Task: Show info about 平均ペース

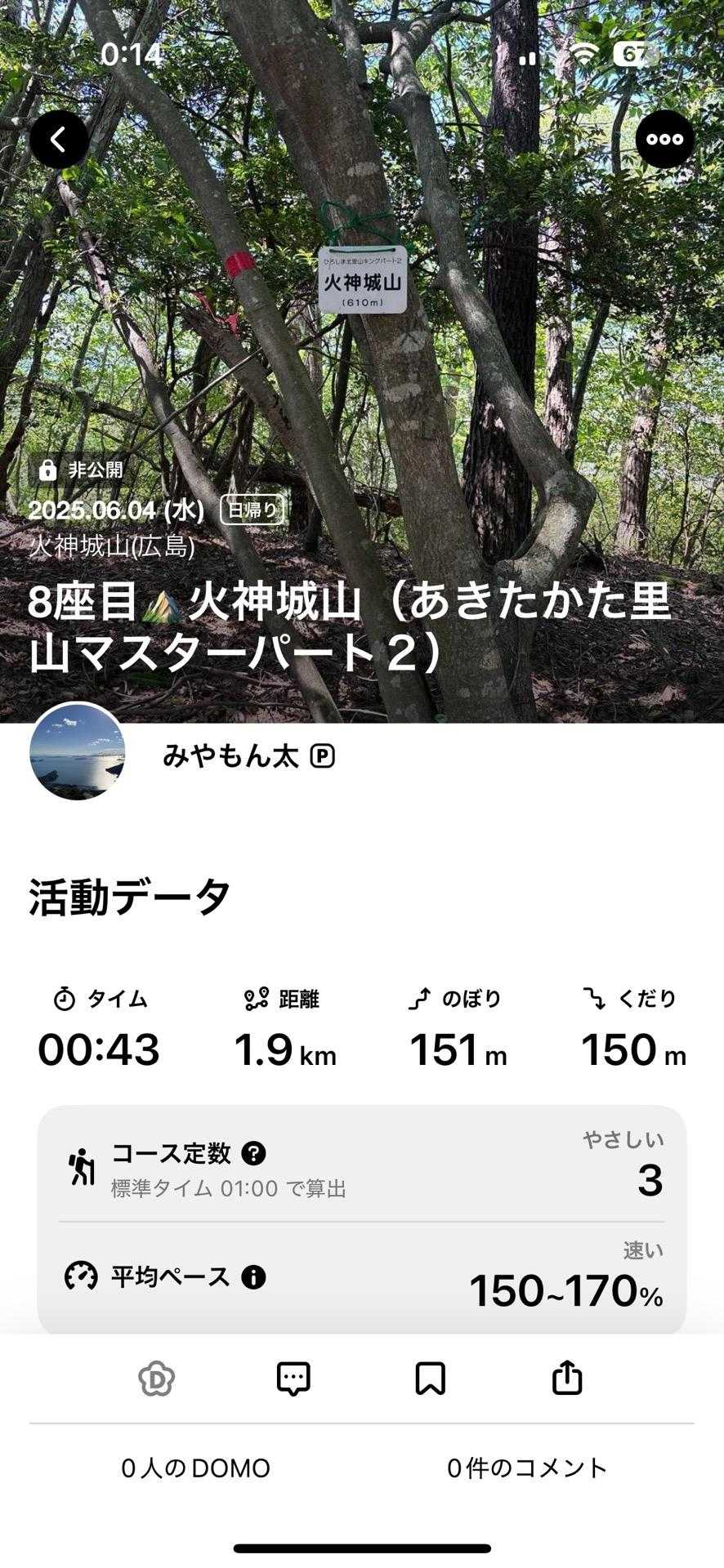Action: click(253, 1276)
